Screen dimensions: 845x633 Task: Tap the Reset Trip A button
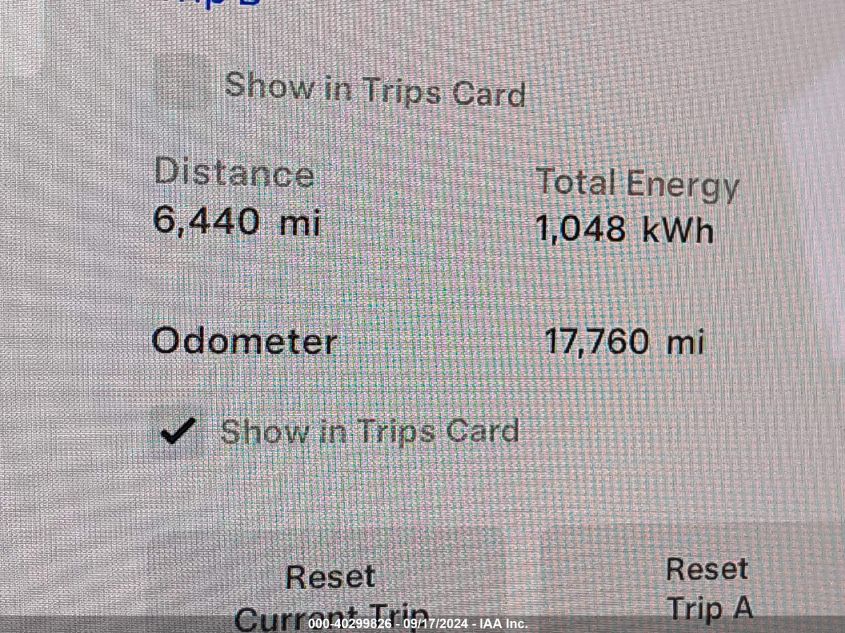707,588
